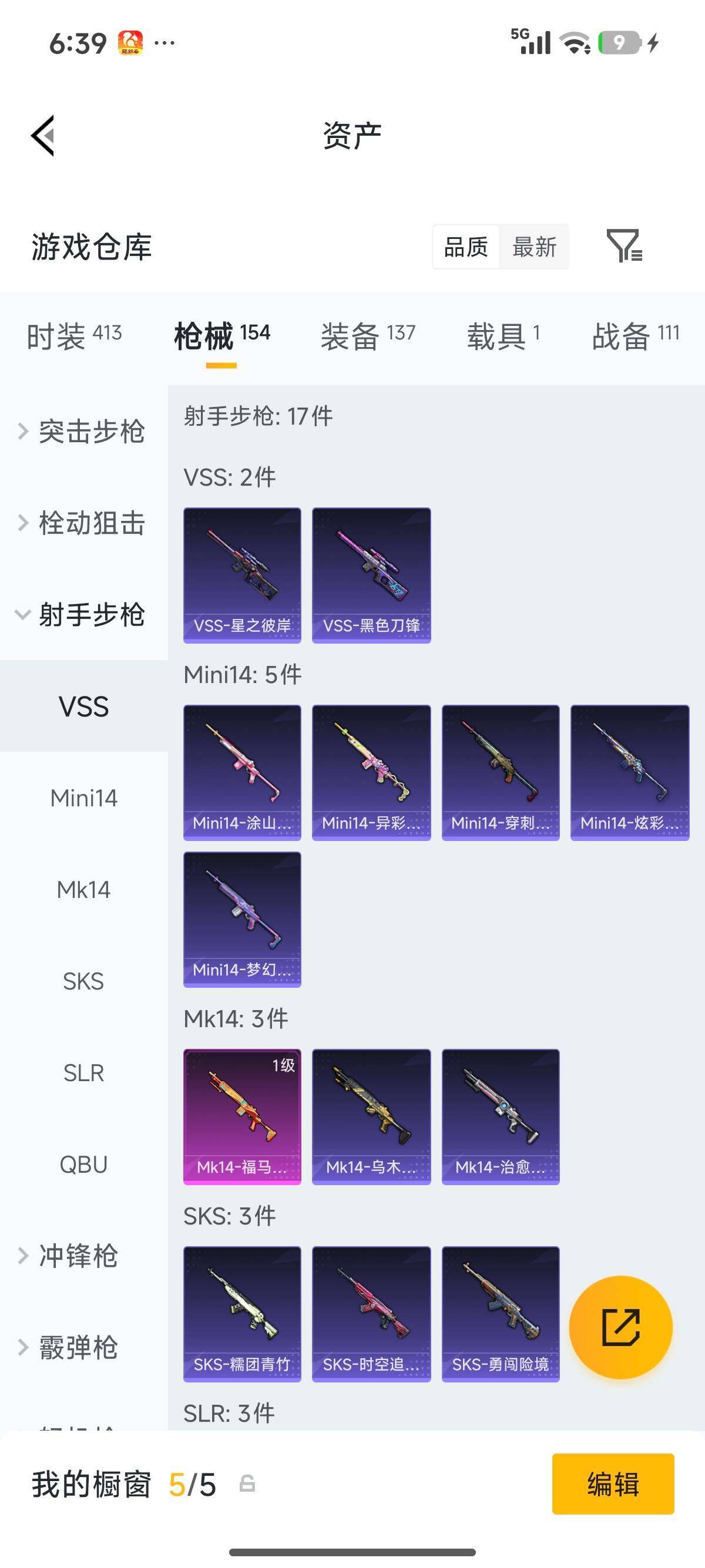Expand the 栓动狙击 category

click(83, 523)
